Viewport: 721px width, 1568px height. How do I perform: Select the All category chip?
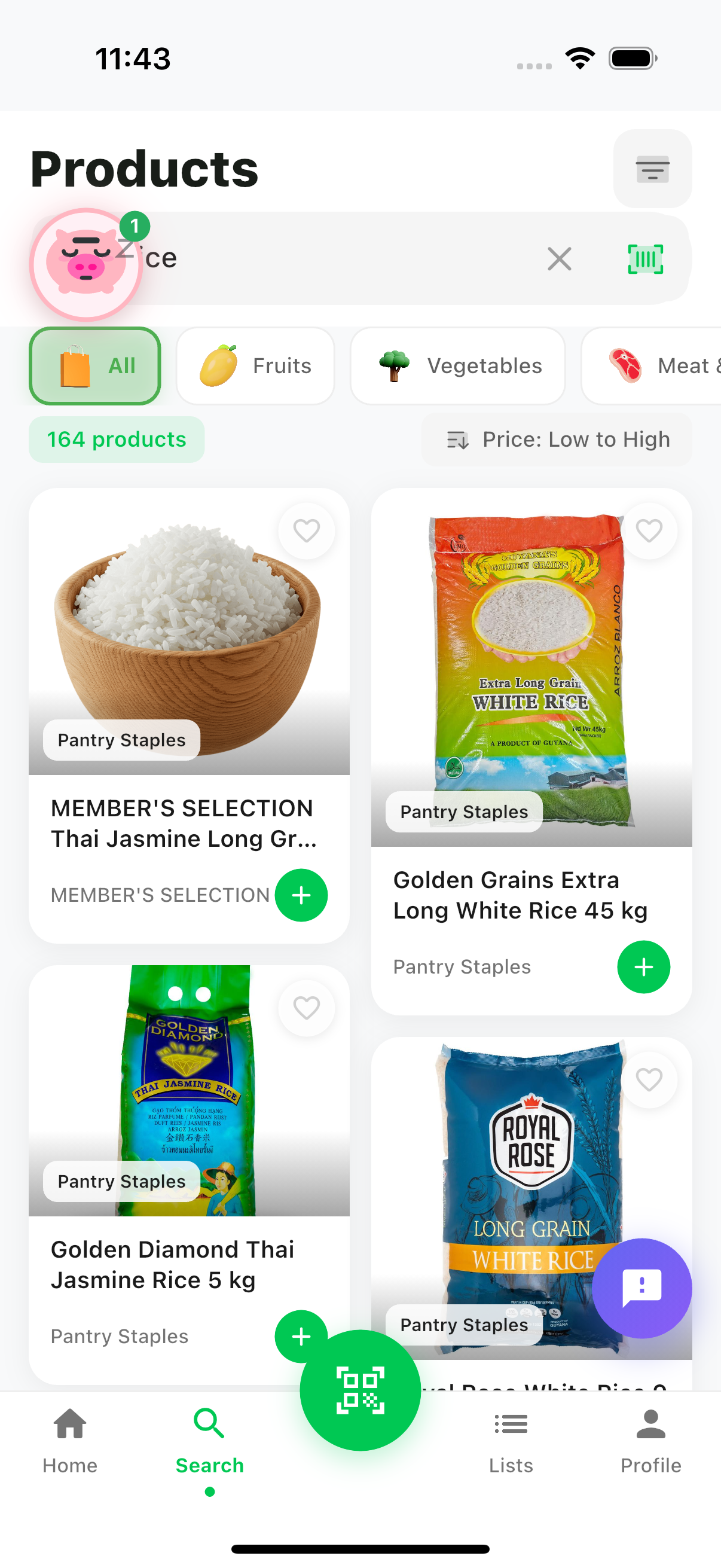click(x=95, y=366)
